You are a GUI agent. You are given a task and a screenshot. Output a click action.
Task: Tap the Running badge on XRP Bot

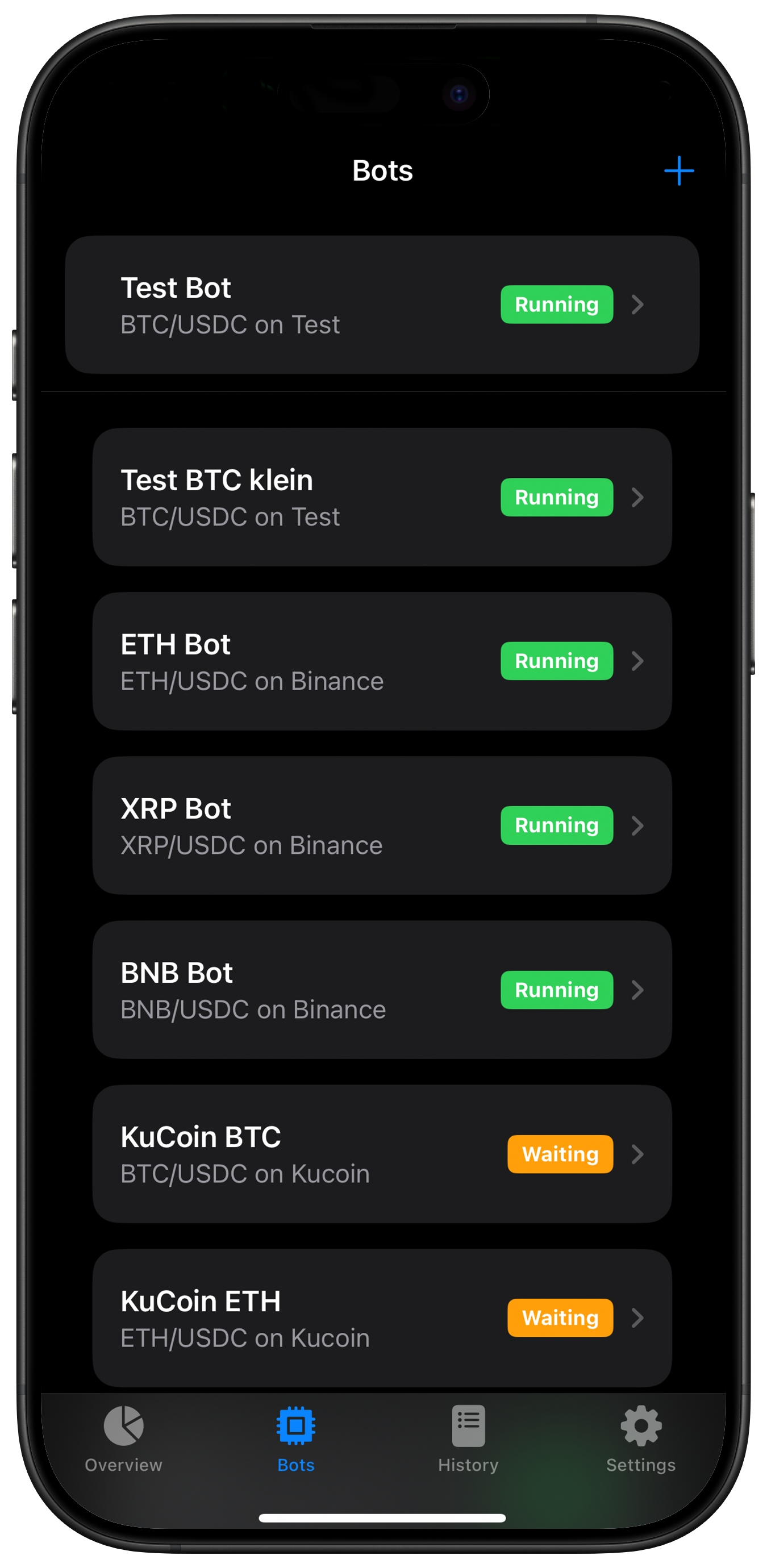pos(556,825)
